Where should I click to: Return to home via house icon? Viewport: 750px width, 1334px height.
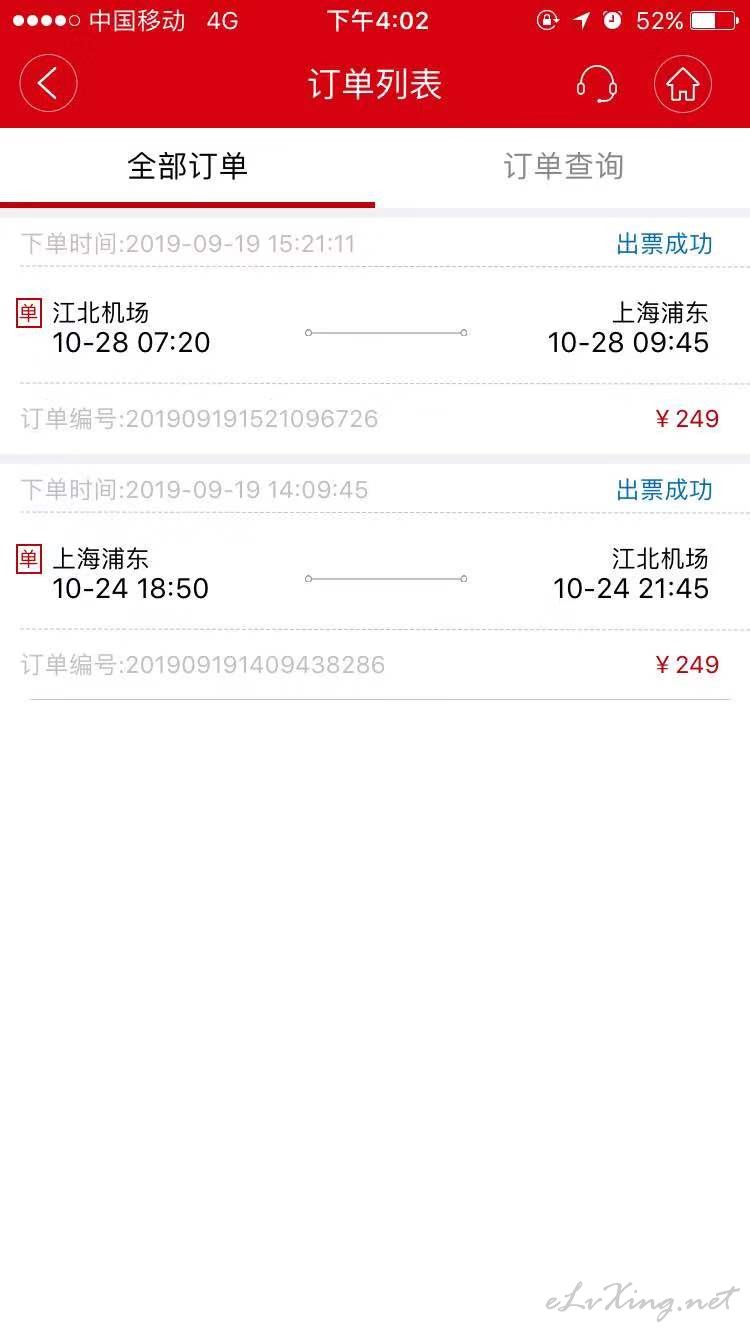683,84
